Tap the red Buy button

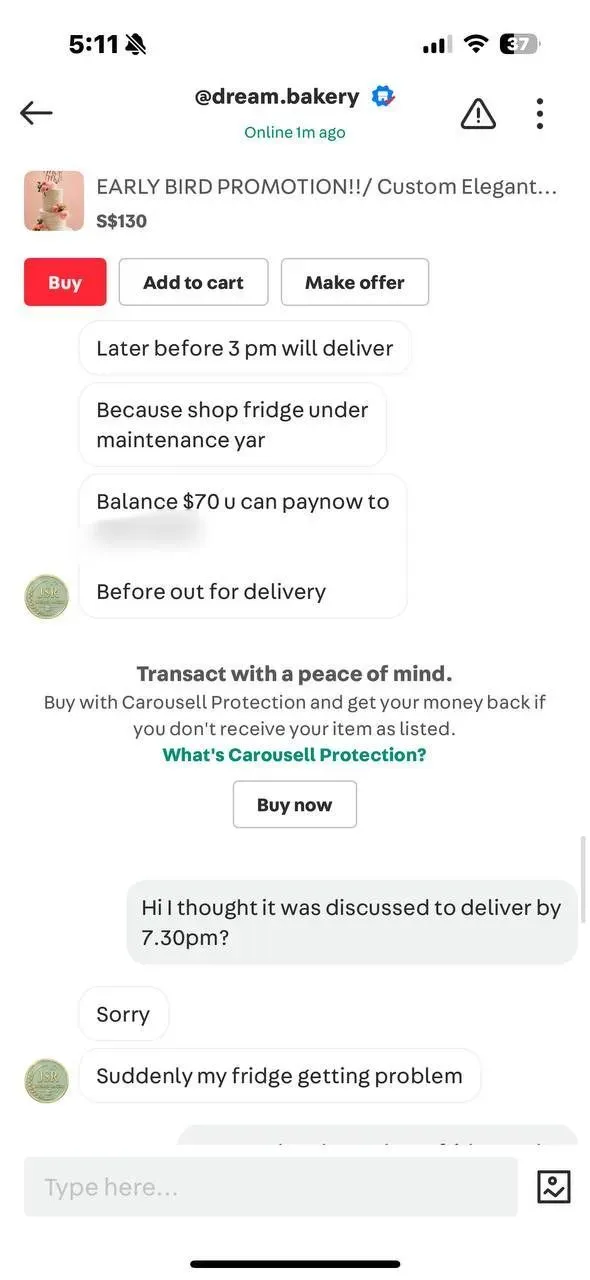pos(65,282)
